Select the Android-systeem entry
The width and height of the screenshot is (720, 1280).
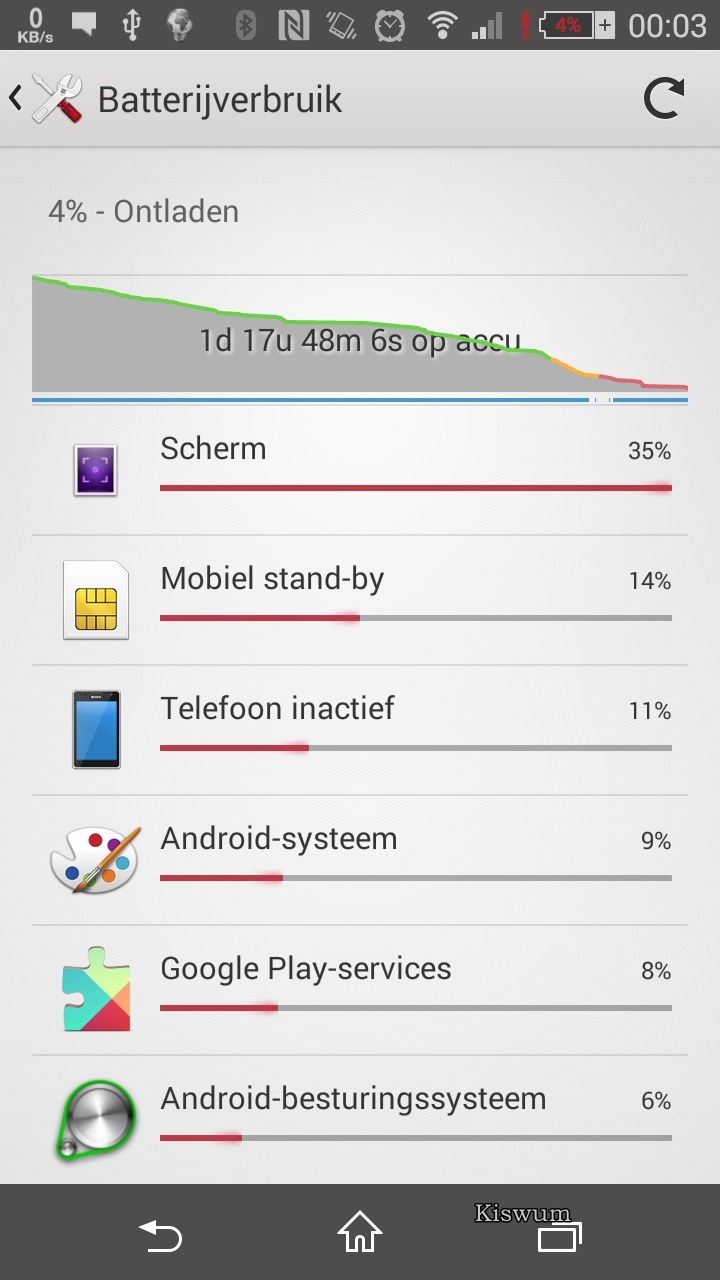coord(360,860)
